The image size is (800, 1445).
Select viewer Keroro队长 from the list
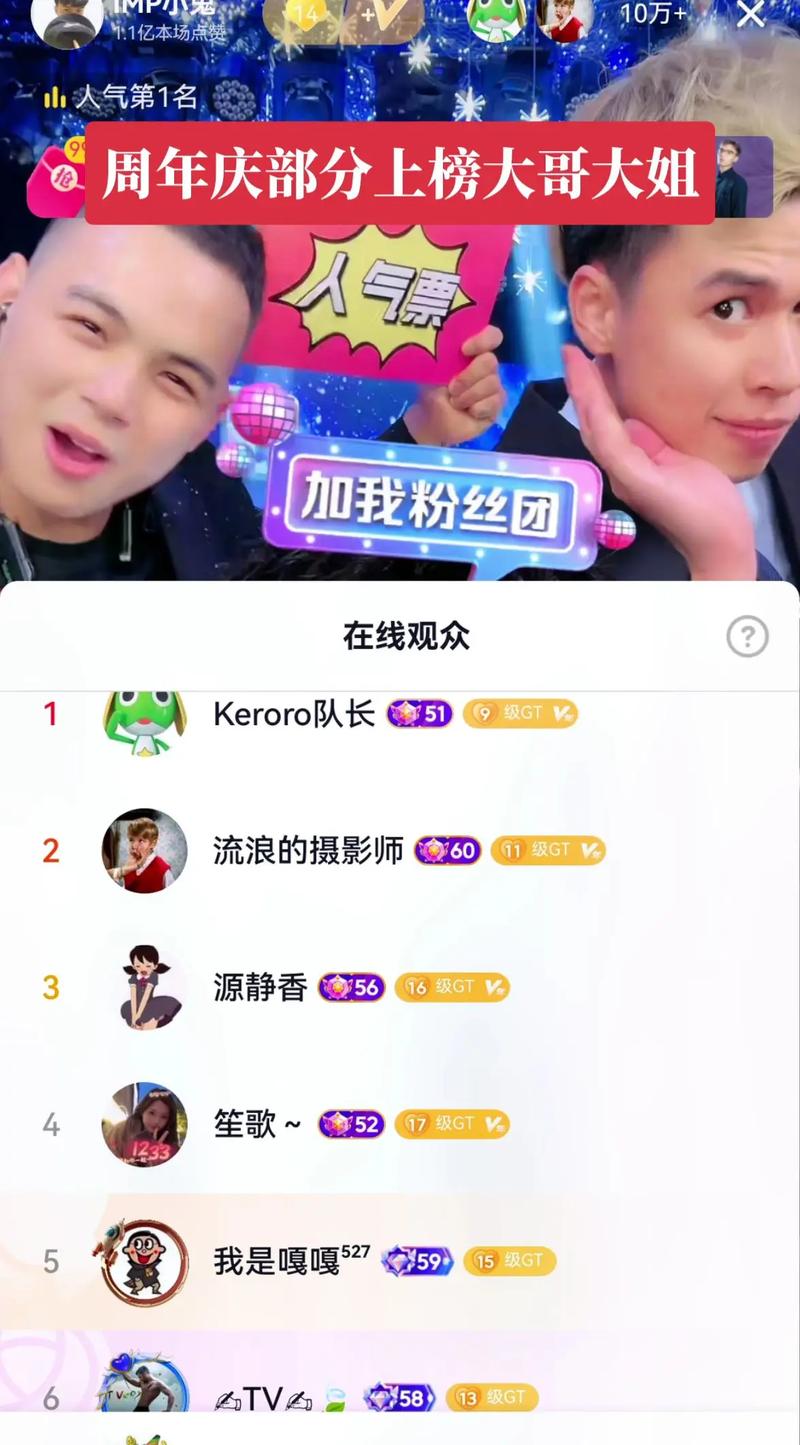pos(295,714)
